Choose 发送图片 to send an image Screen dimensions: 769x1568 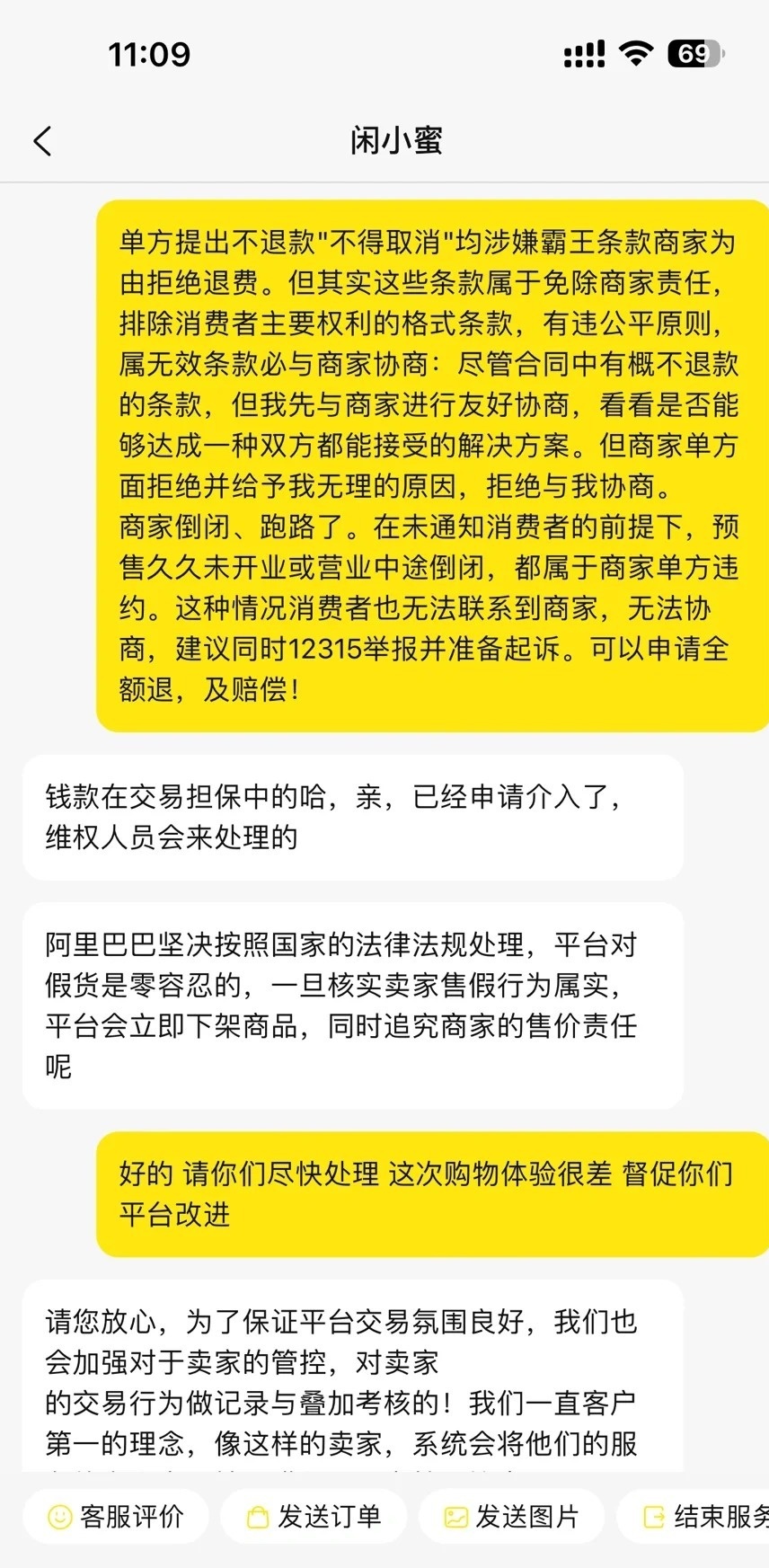click(510, 1517)
